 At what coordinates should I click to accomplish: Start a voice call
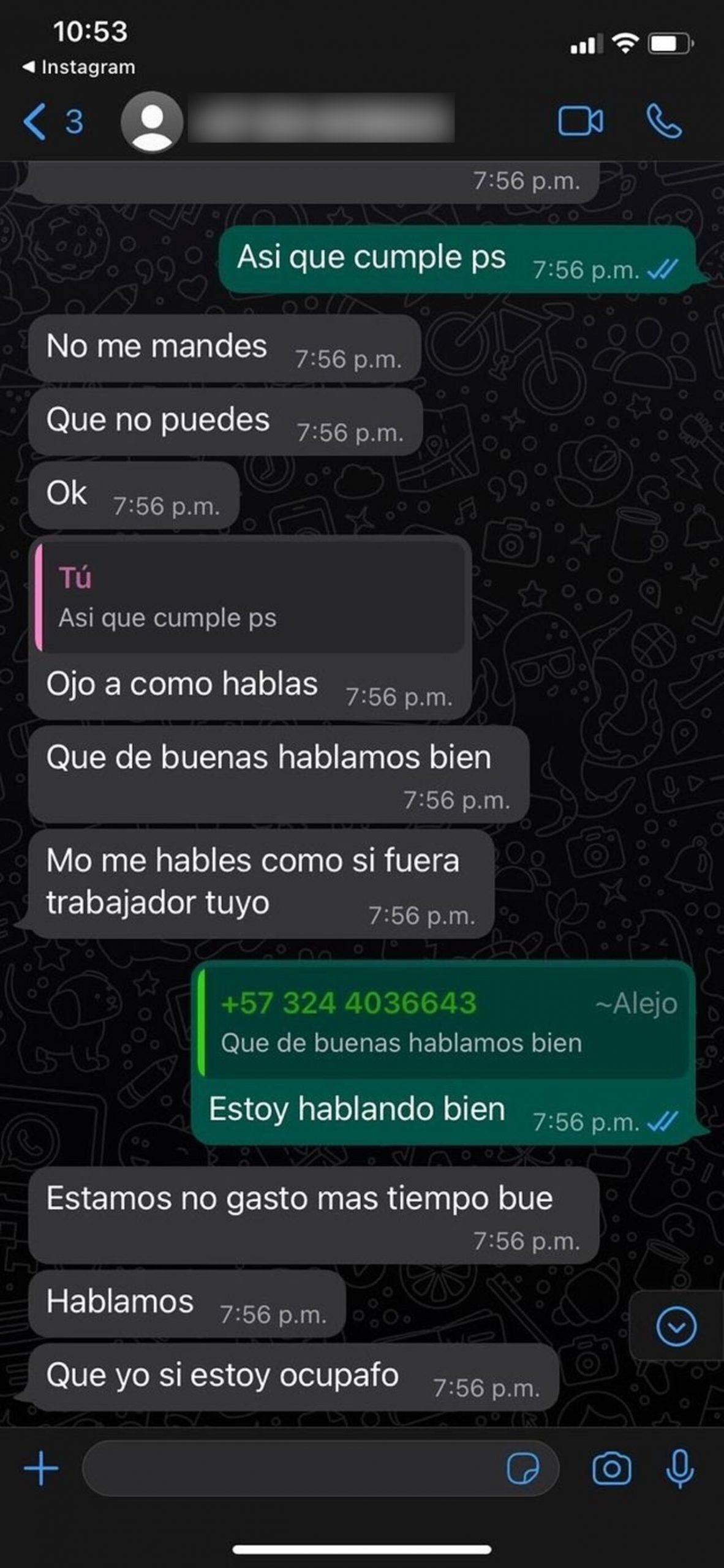click(x=664, y=121)
